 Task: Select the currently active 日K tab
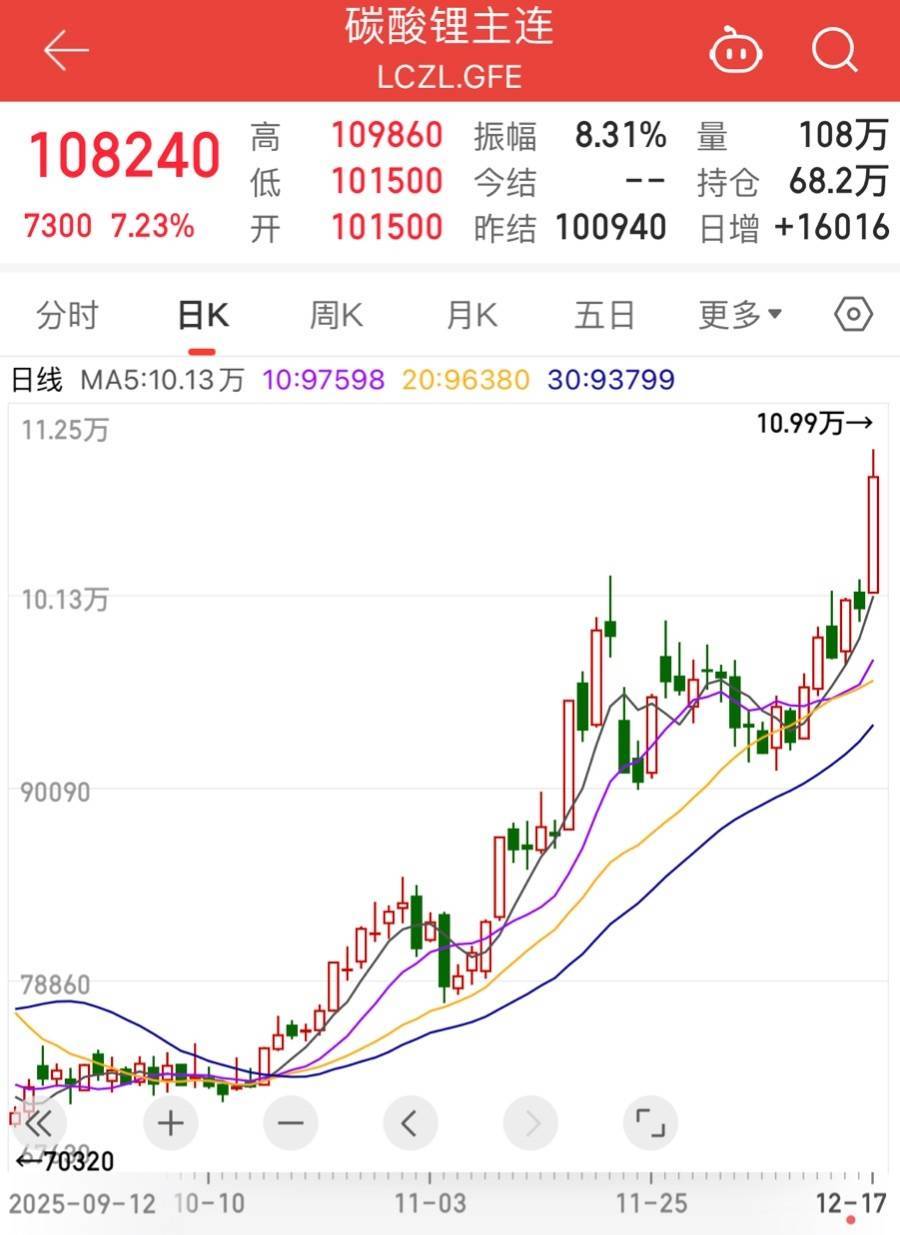[x=203, y=314]
